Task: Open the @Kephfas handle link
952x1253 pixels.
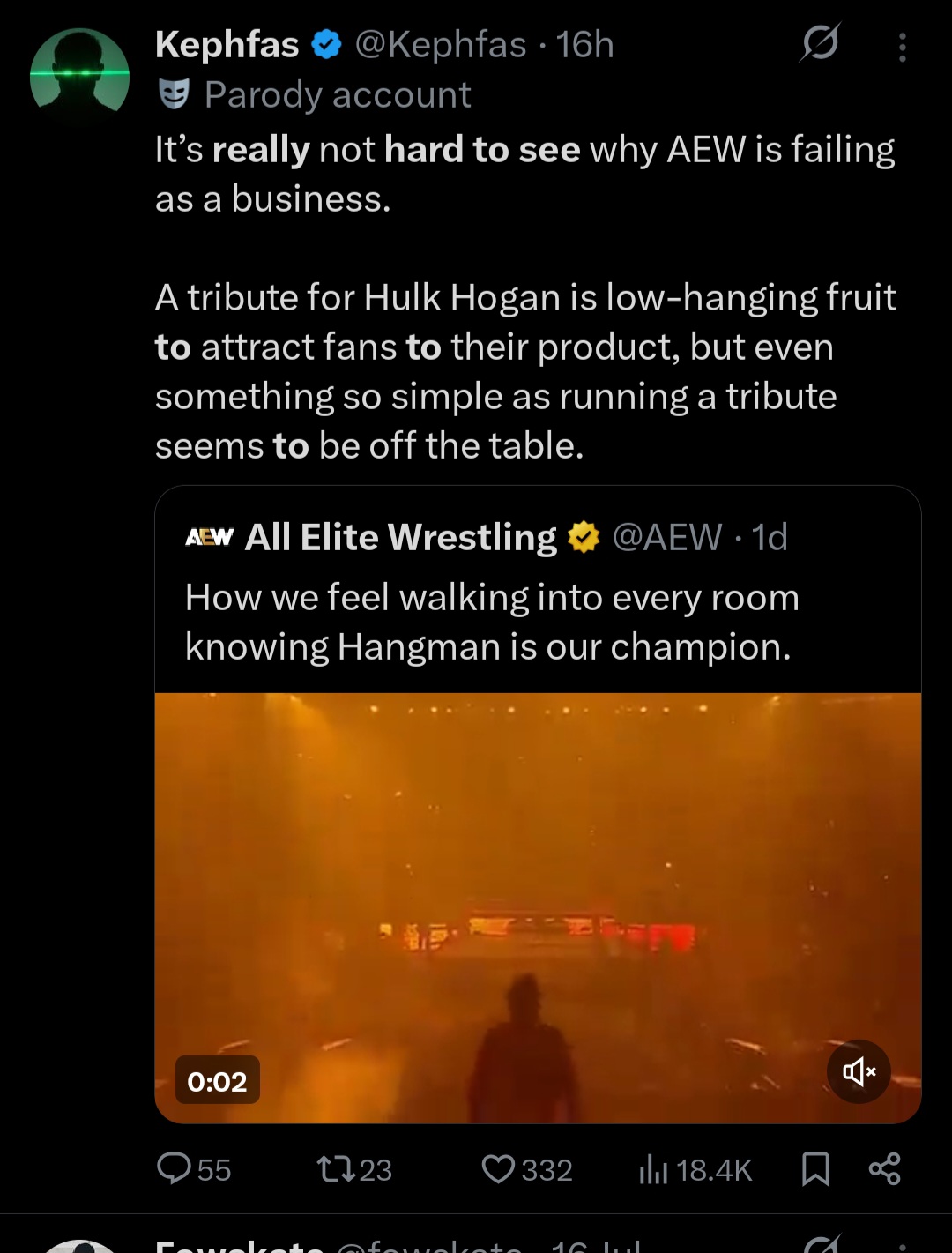Action: tap(441, 44)
